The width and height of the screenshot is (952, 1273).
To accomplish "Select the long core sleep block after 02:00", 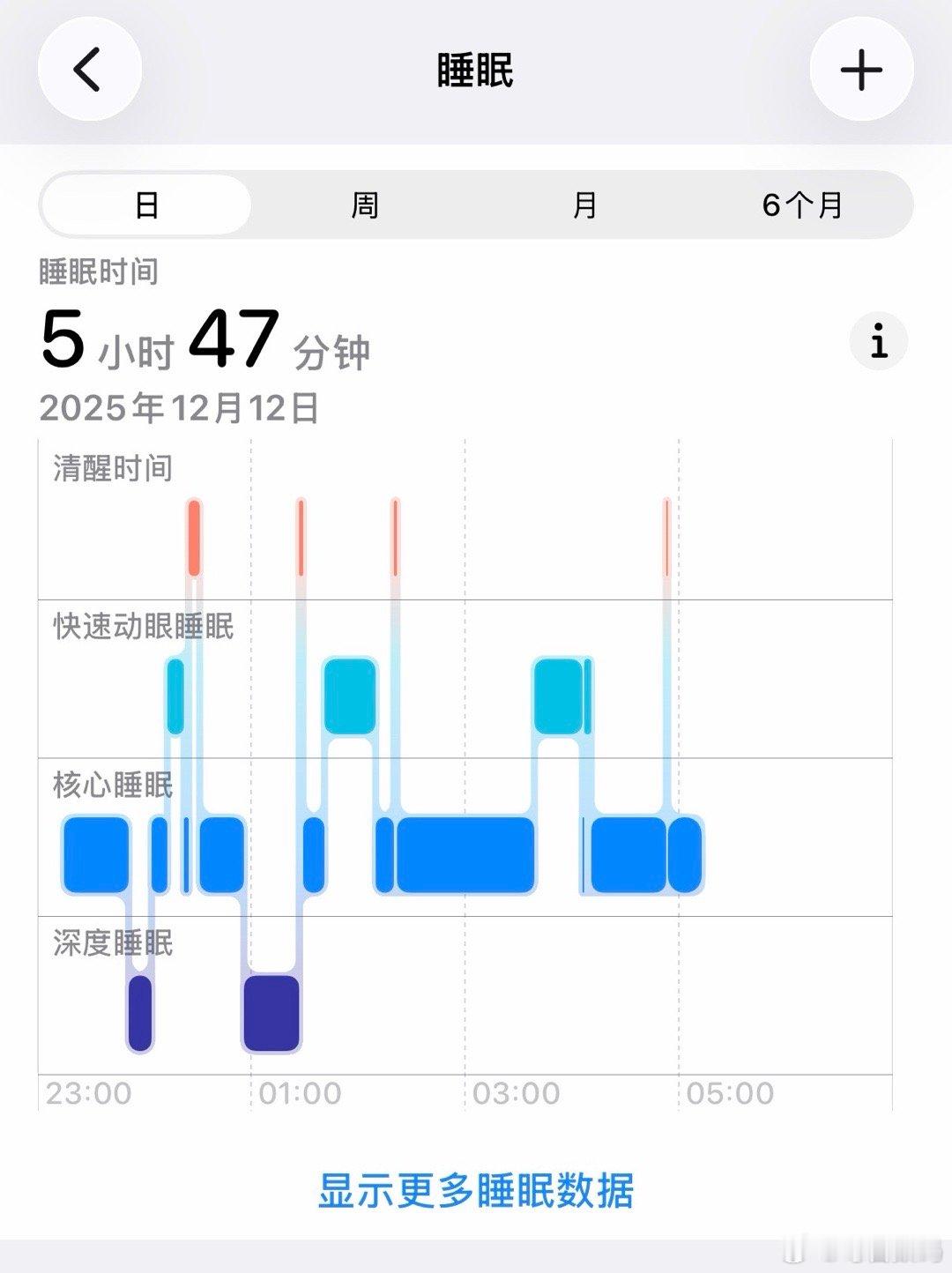I will (x=467, y=855).
